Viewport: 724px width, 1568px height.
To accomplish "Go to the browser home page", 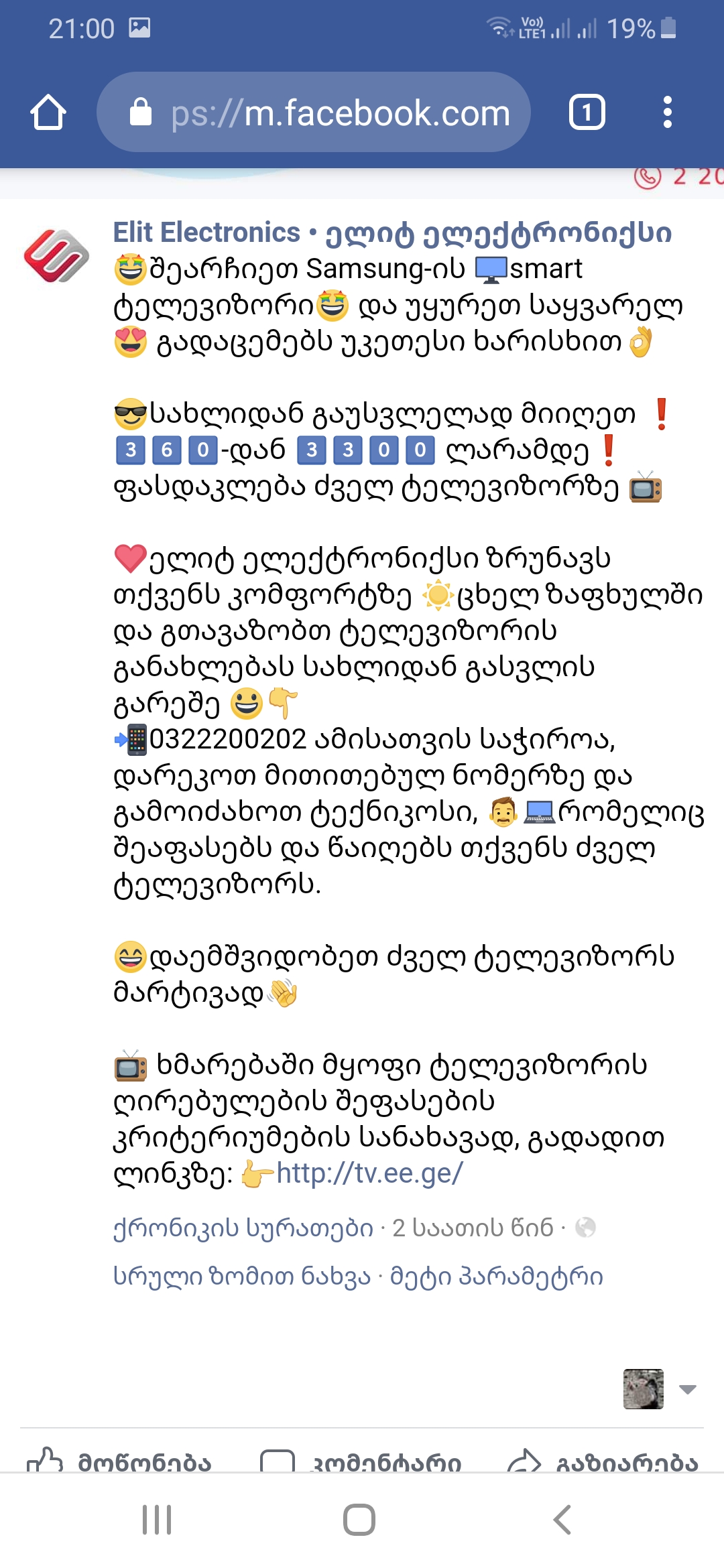I will coord(48,112).
